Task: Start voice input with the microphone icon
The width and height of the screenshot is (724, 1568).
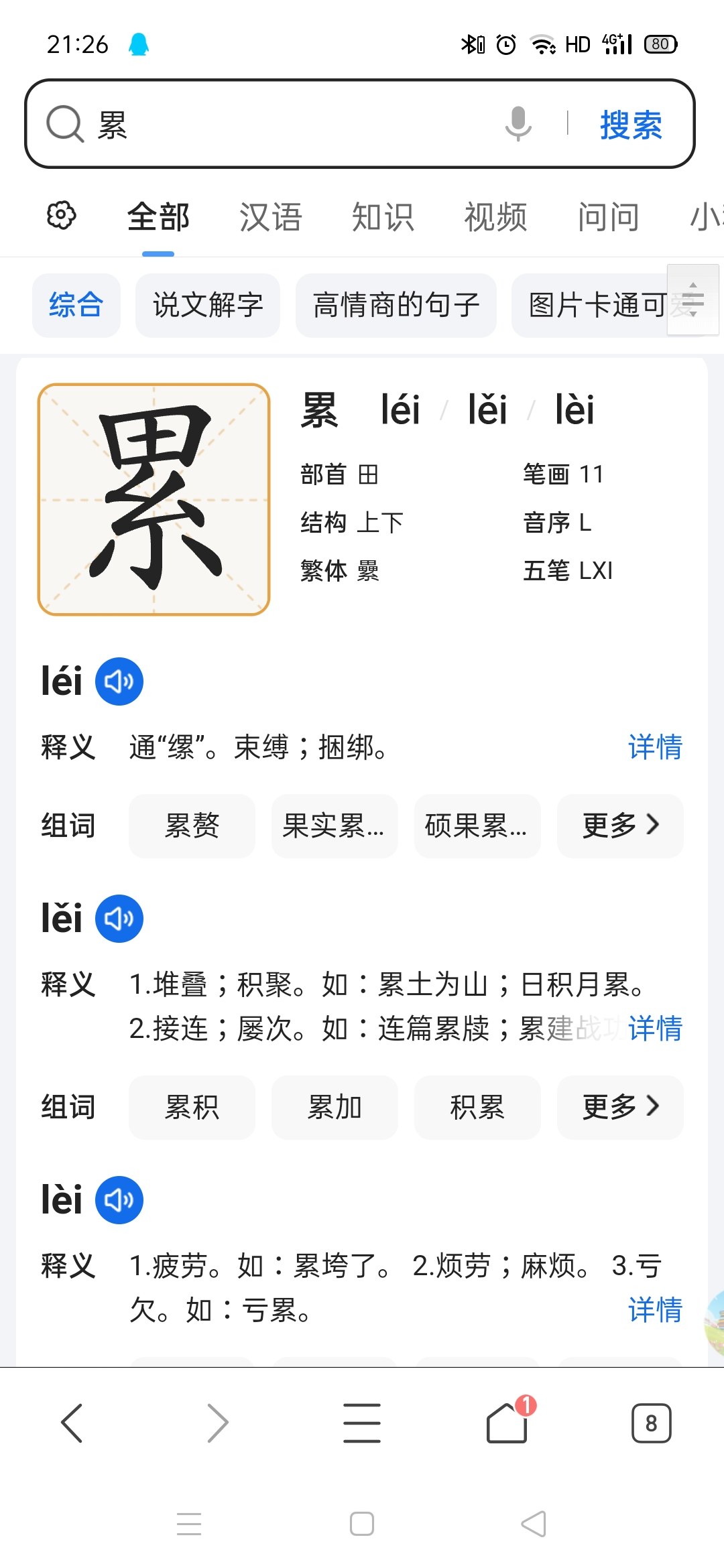Action: (x=518, y=124)
